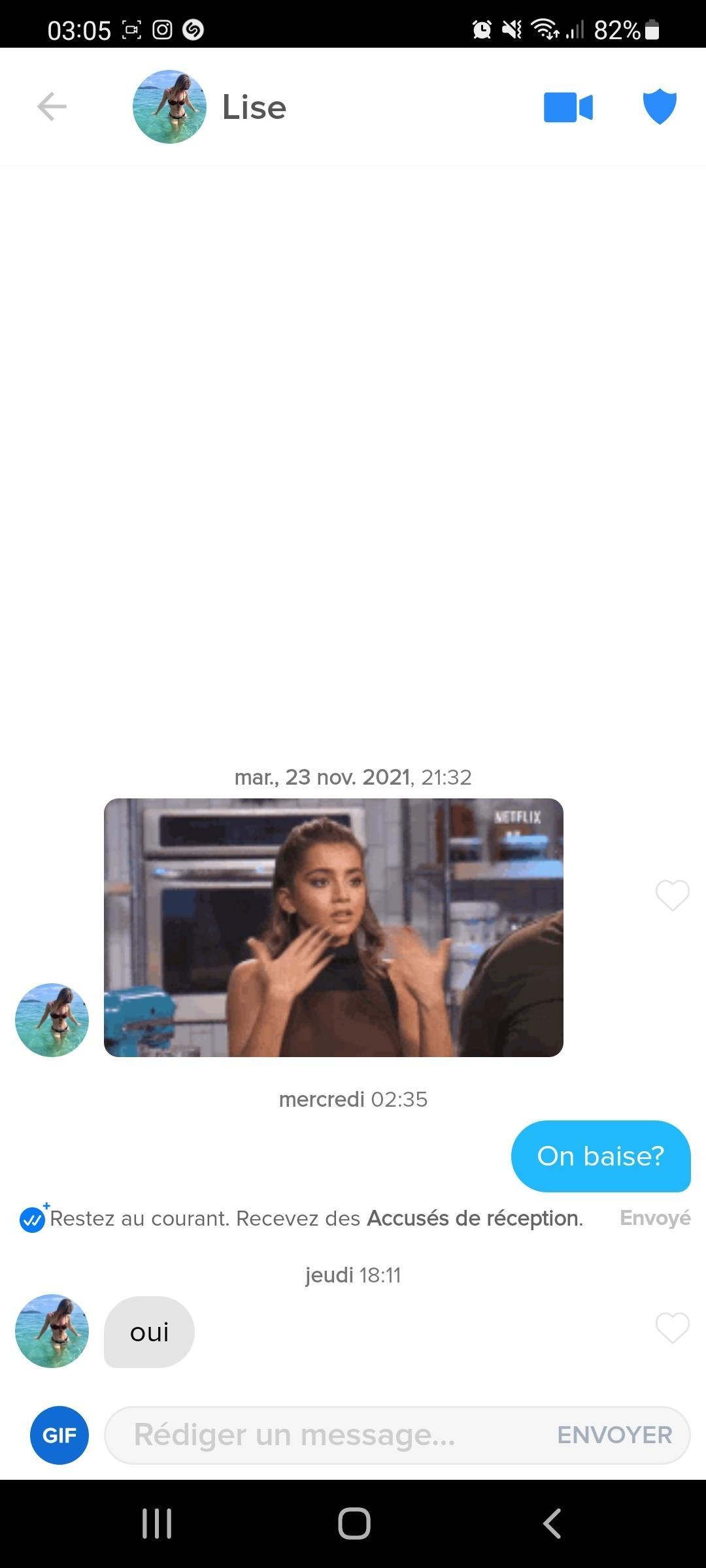Start a video call with Lise

pyautogui.click(x=567, y=107)
